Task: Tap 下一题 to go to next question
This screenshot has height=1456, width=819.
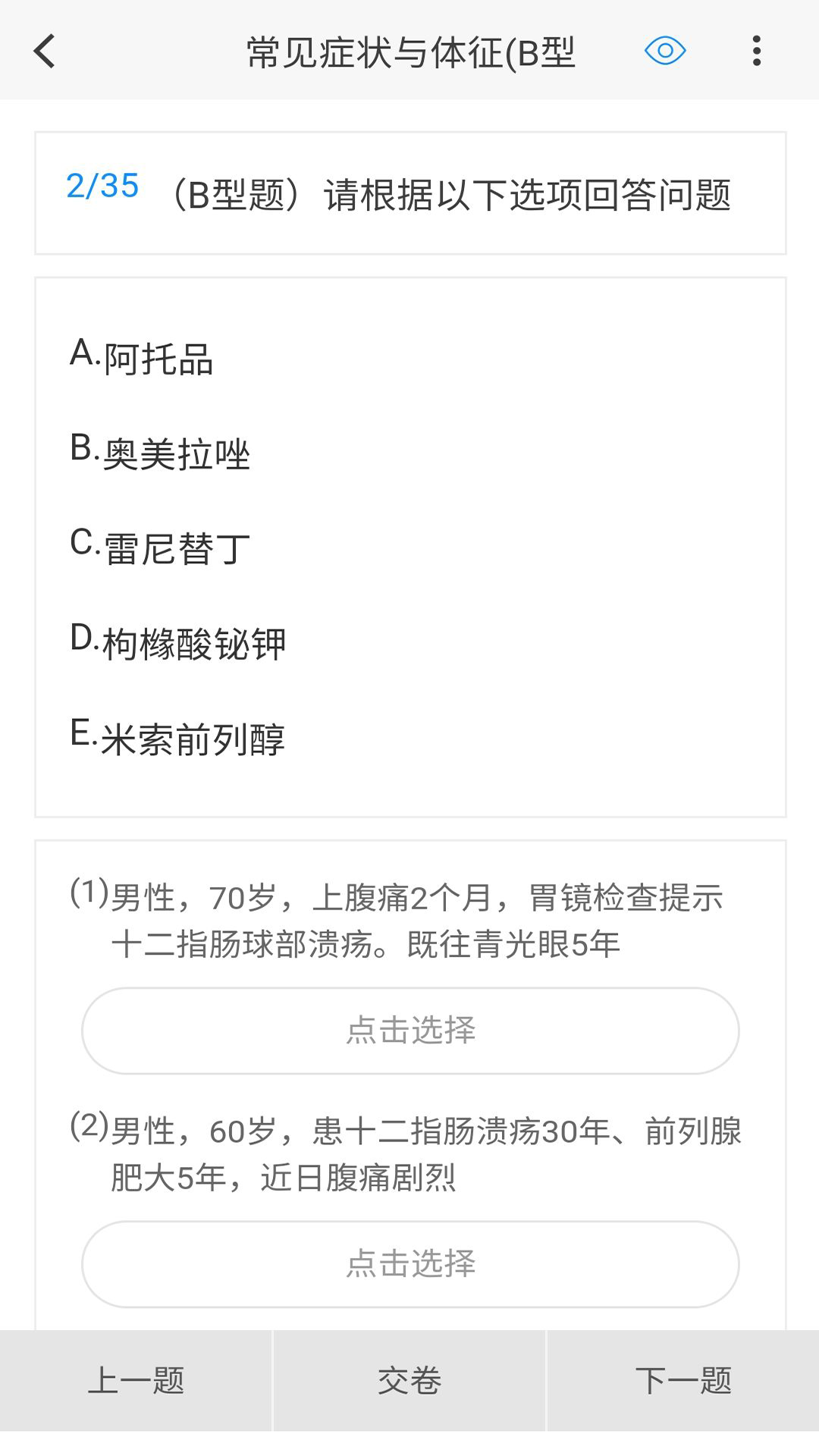Action: pos(682,1382)
